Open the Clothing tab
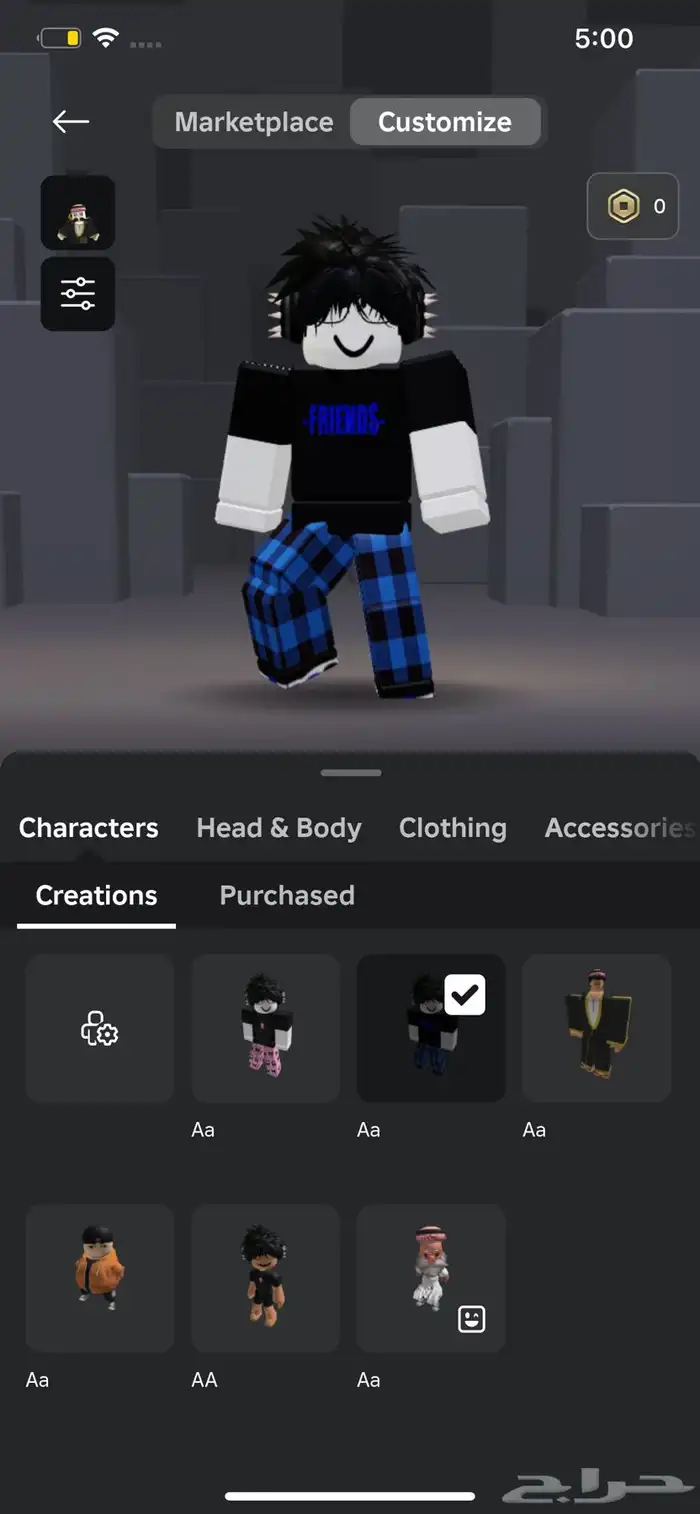The height and width of the screenshot is (1514, 700). pos(452,828)
